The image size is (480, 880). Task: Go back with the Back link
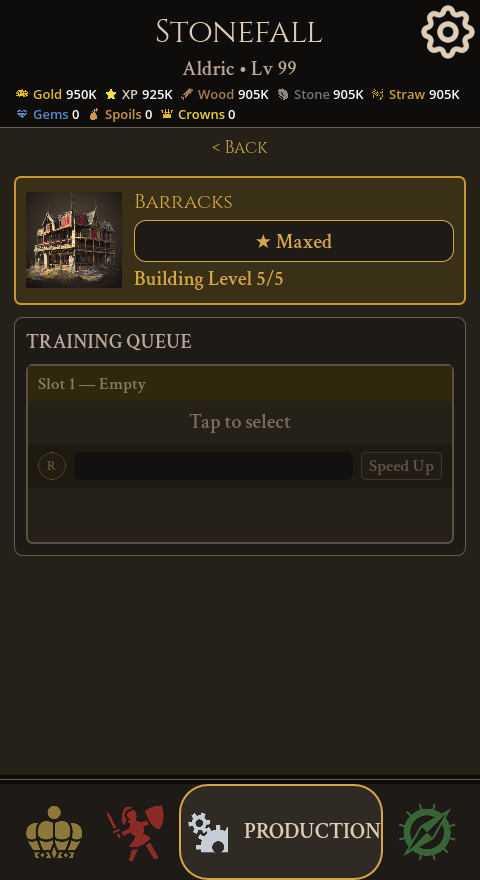click(240, 147)
